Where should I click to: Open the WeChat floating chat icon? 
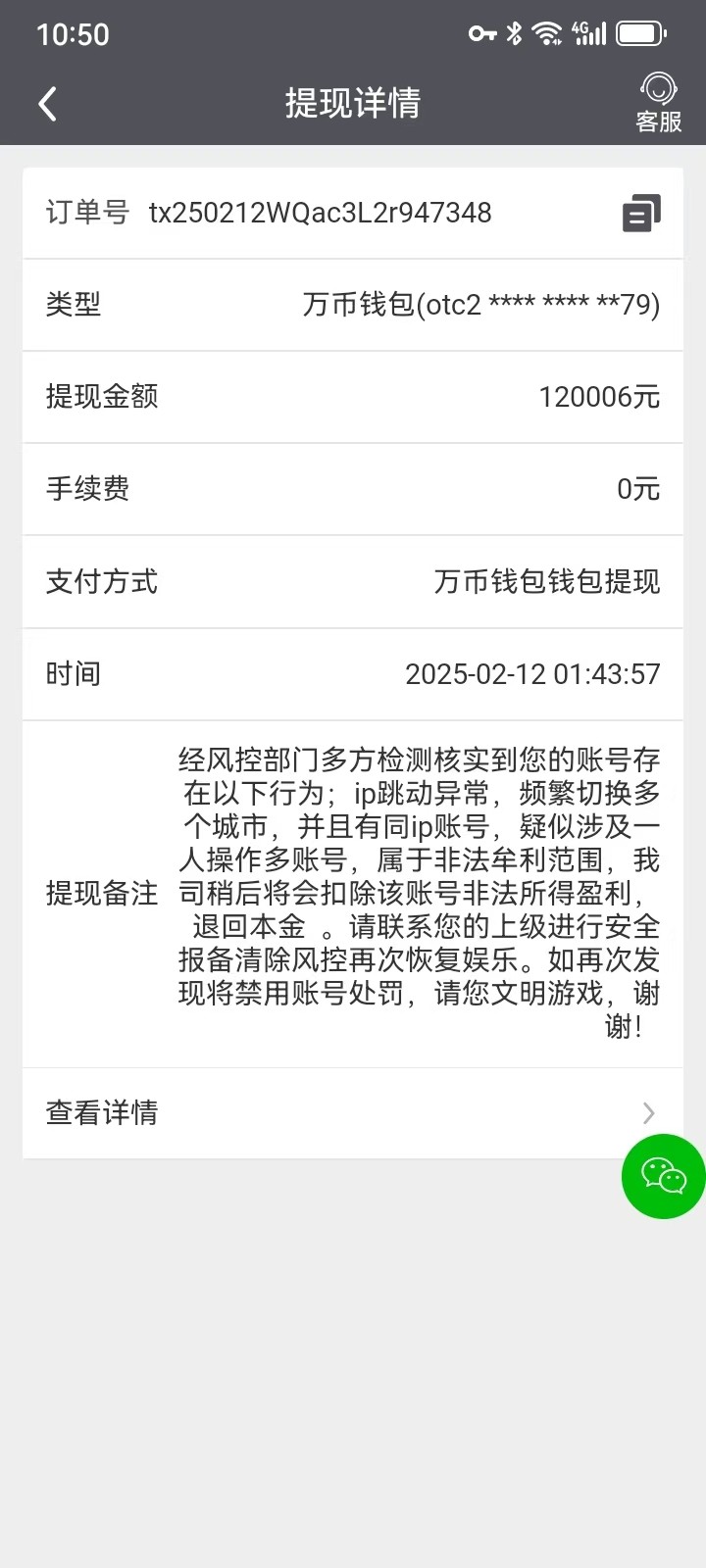663,1176
